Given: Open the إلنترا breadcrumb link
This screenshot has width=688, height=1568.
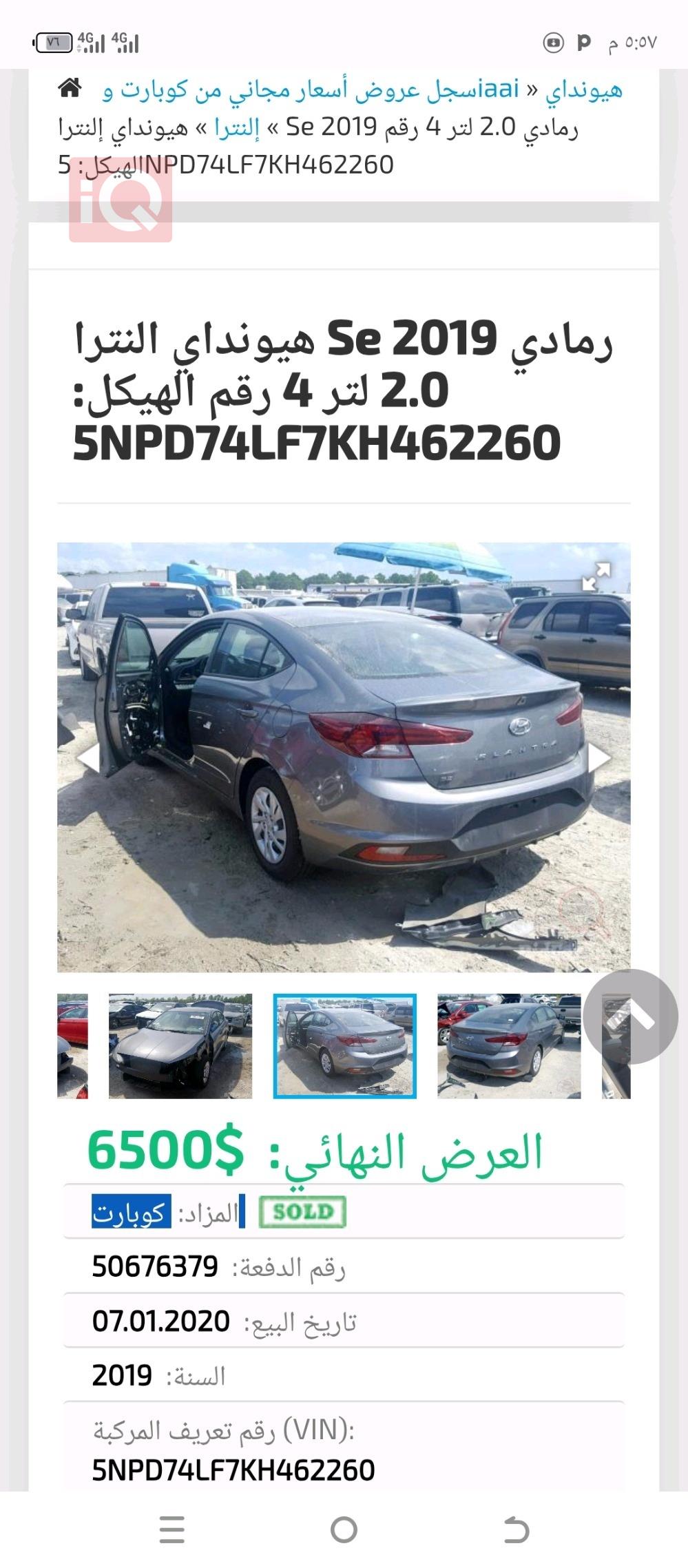Looking at the screenshot, I should pyautogui.click(x=236, y=127).
